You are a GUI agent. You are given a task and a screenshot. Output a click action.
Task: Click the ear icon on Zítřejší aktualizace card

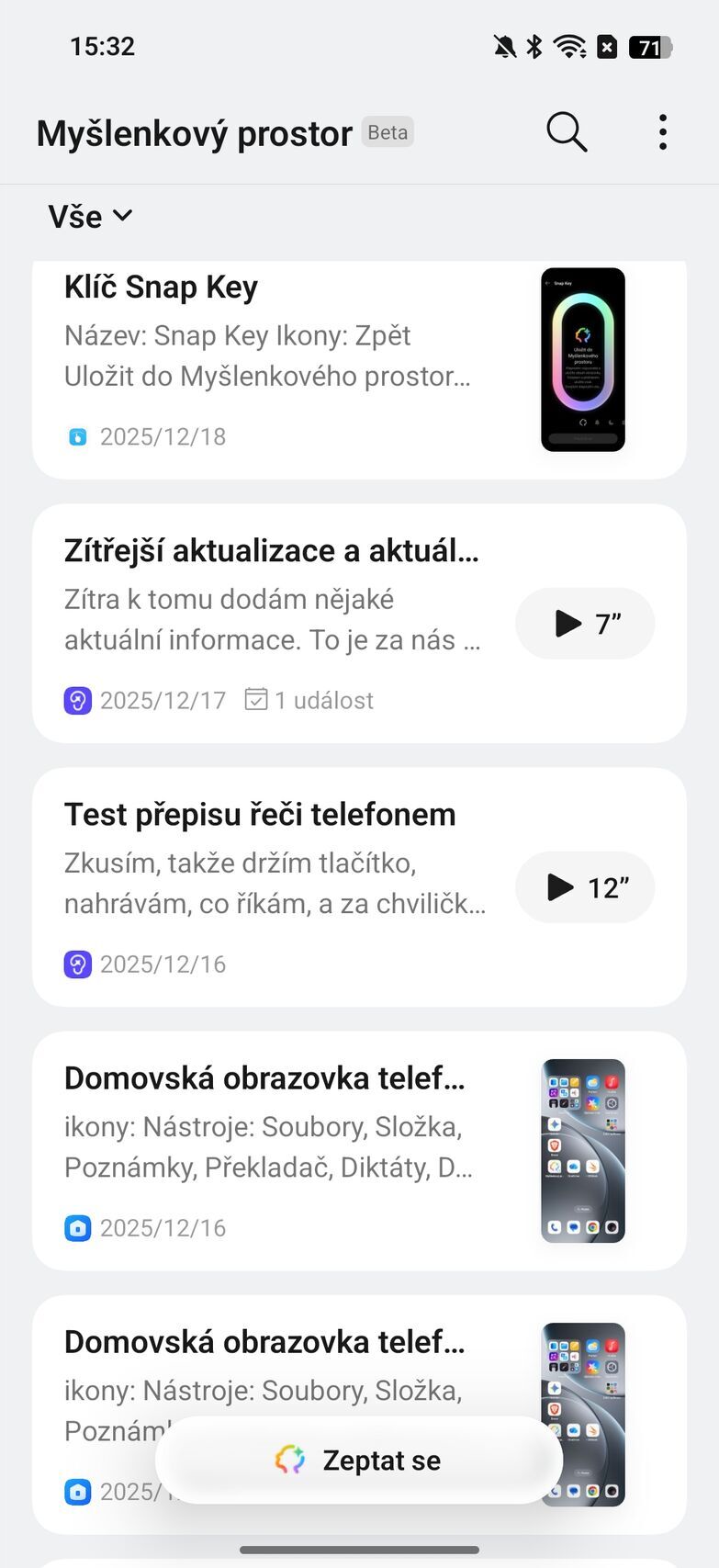(x=78, y=700)
